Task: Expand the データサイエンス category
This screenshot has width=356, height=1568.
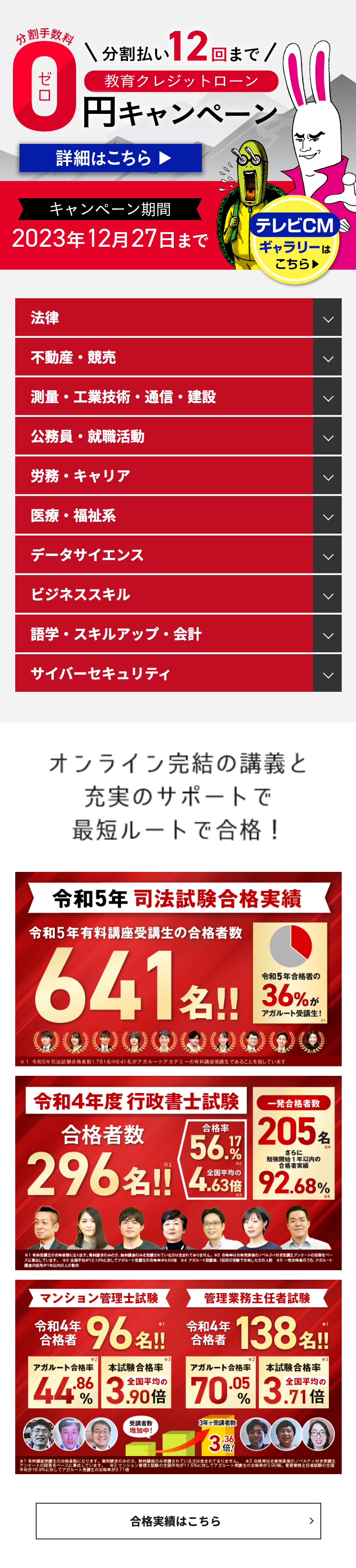Action: point(178,555)
